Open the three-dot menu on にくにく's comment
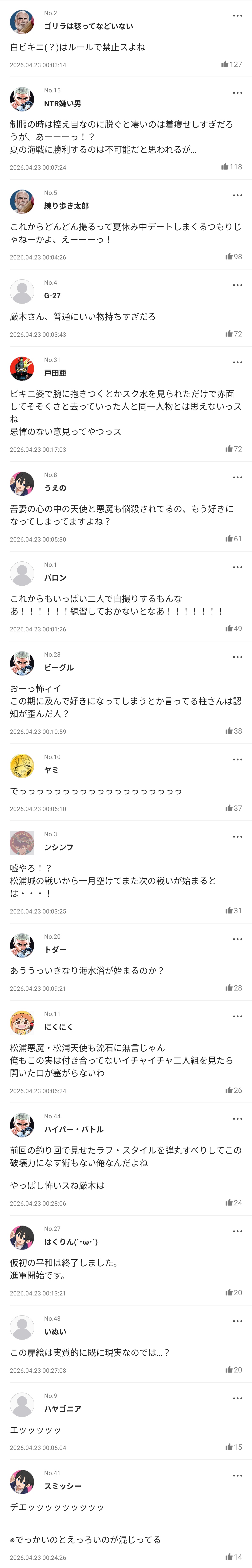This screenshot has width=252, height=1568. (237, 1016)
